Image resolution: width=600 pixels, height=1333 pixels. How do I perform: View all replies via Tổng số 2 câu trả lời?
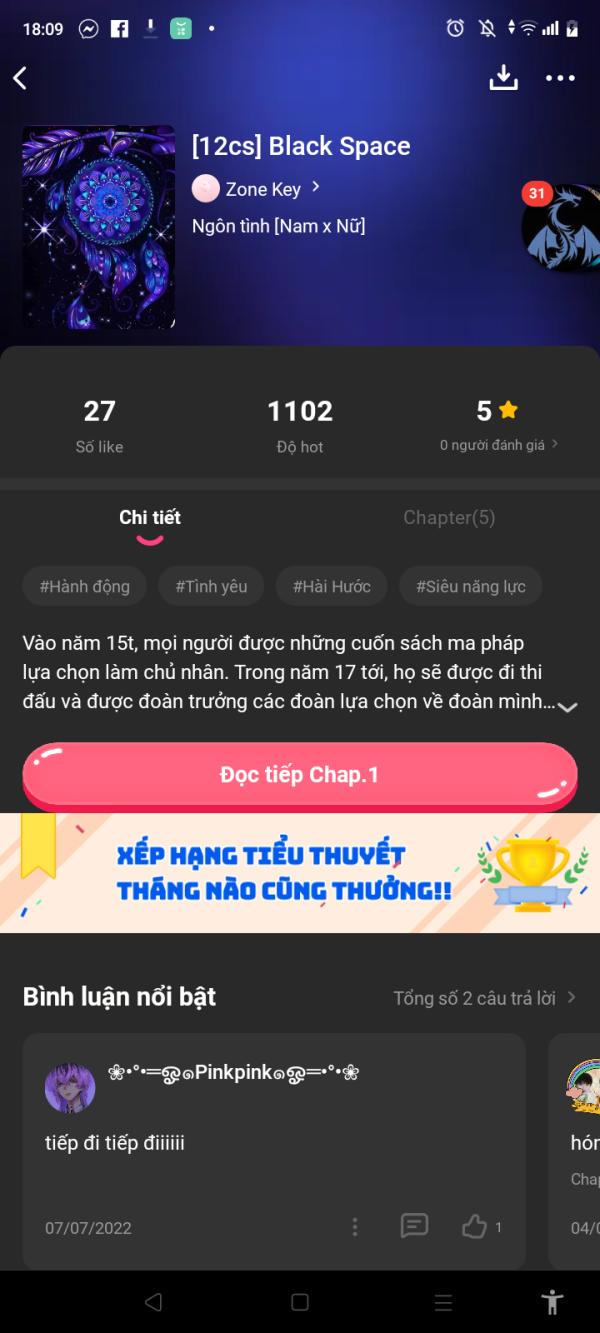[x=485, y=998]
